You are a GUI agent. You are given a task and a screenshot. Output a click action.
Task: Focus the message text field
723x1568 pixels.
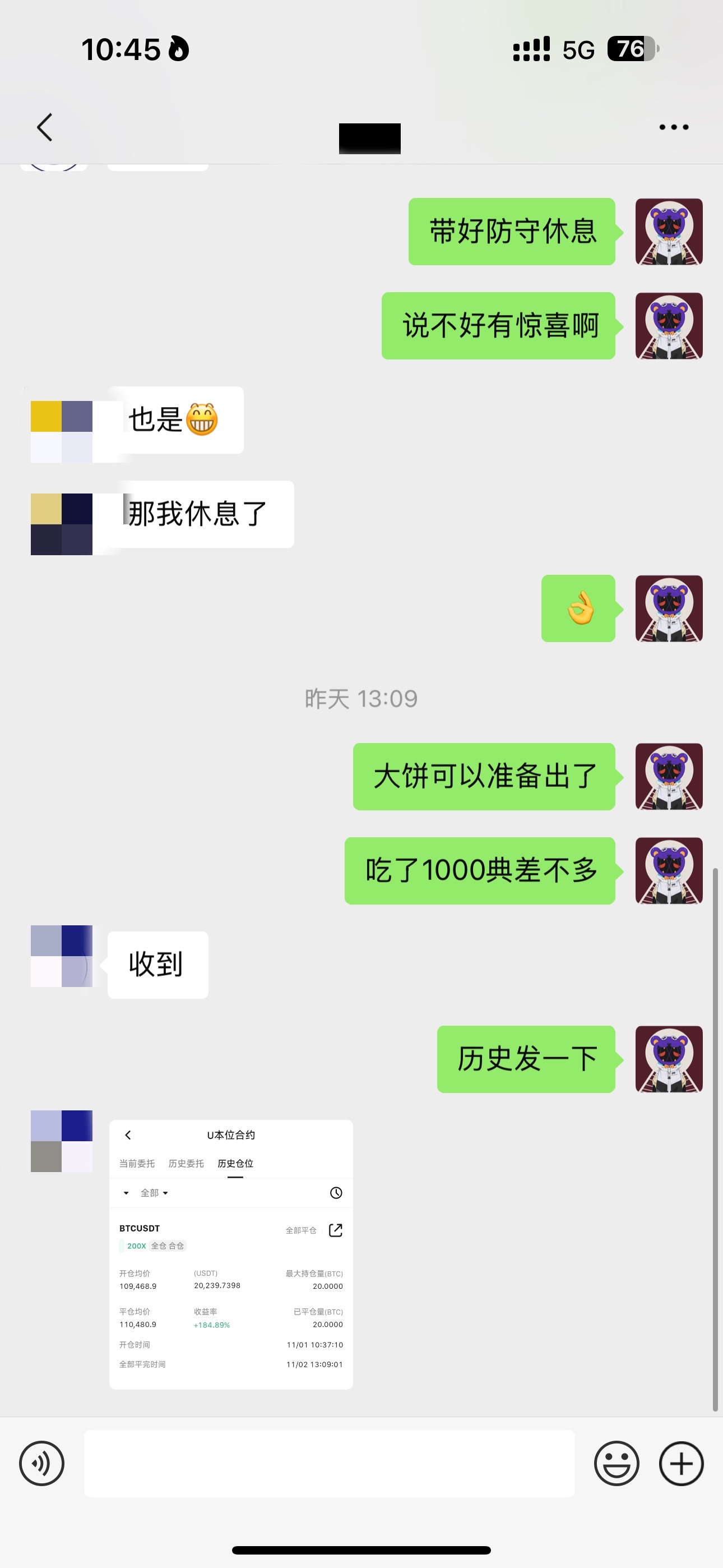328,1463
